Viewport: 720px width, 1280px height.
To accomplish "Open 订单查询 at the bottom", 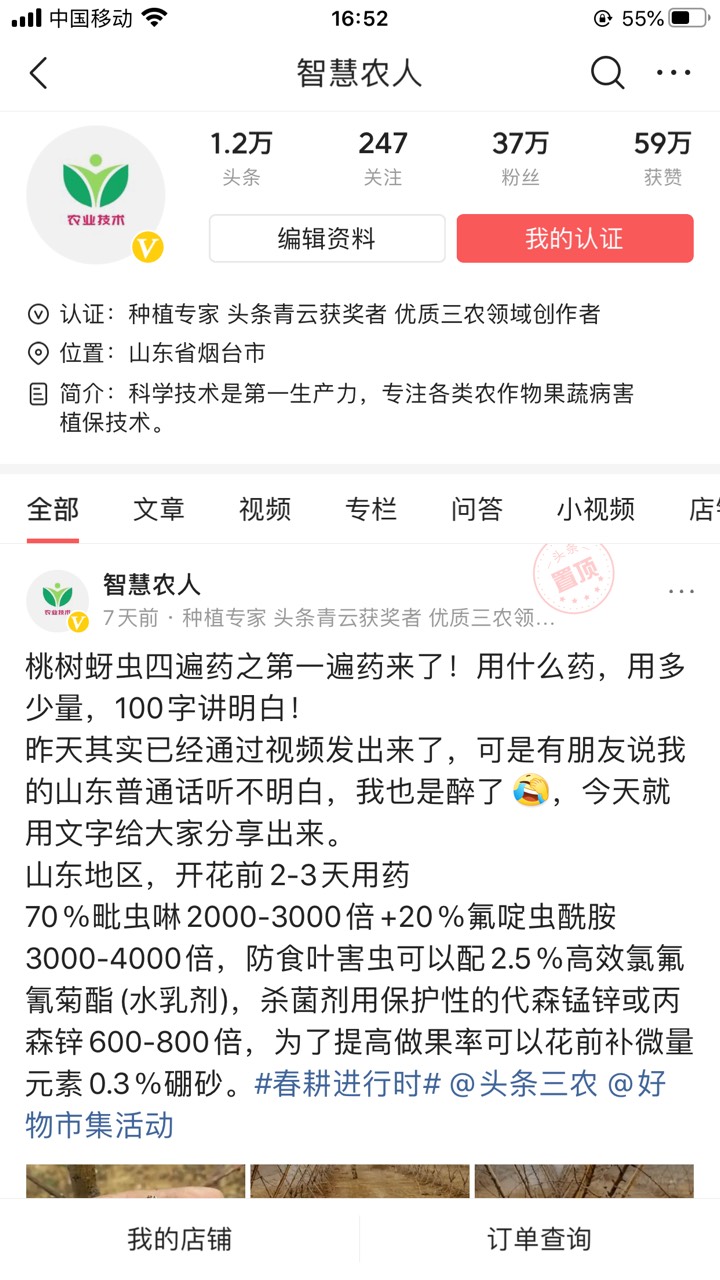I will pyautogui.click(x=540, y=1240).
